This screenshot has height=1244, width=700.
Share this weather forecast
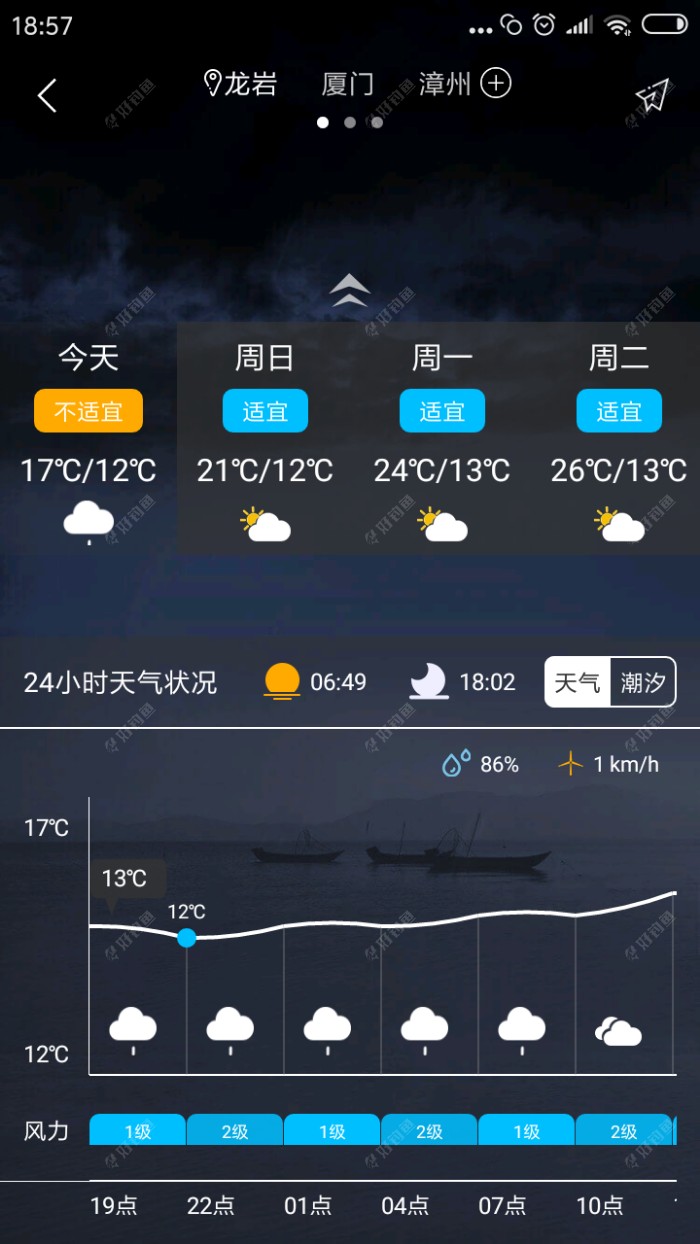pyautogui.click(x=651, y=95)
